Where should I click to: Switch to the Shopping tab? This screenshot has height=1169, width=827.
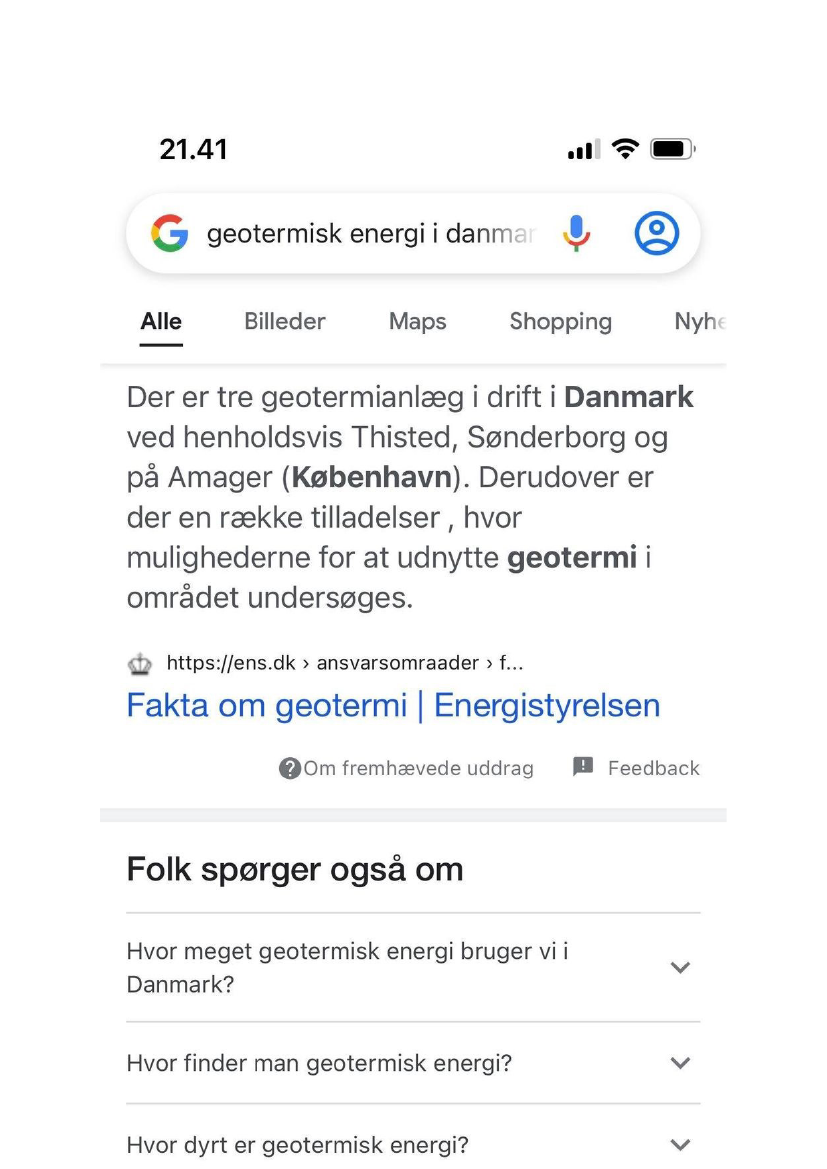point(560,322)
